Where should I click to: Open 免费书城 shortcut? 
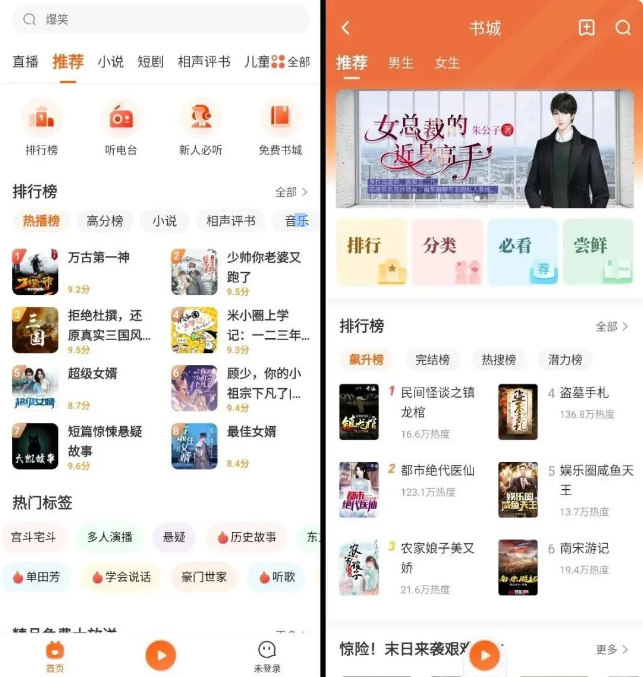click(x=280, y=128)
